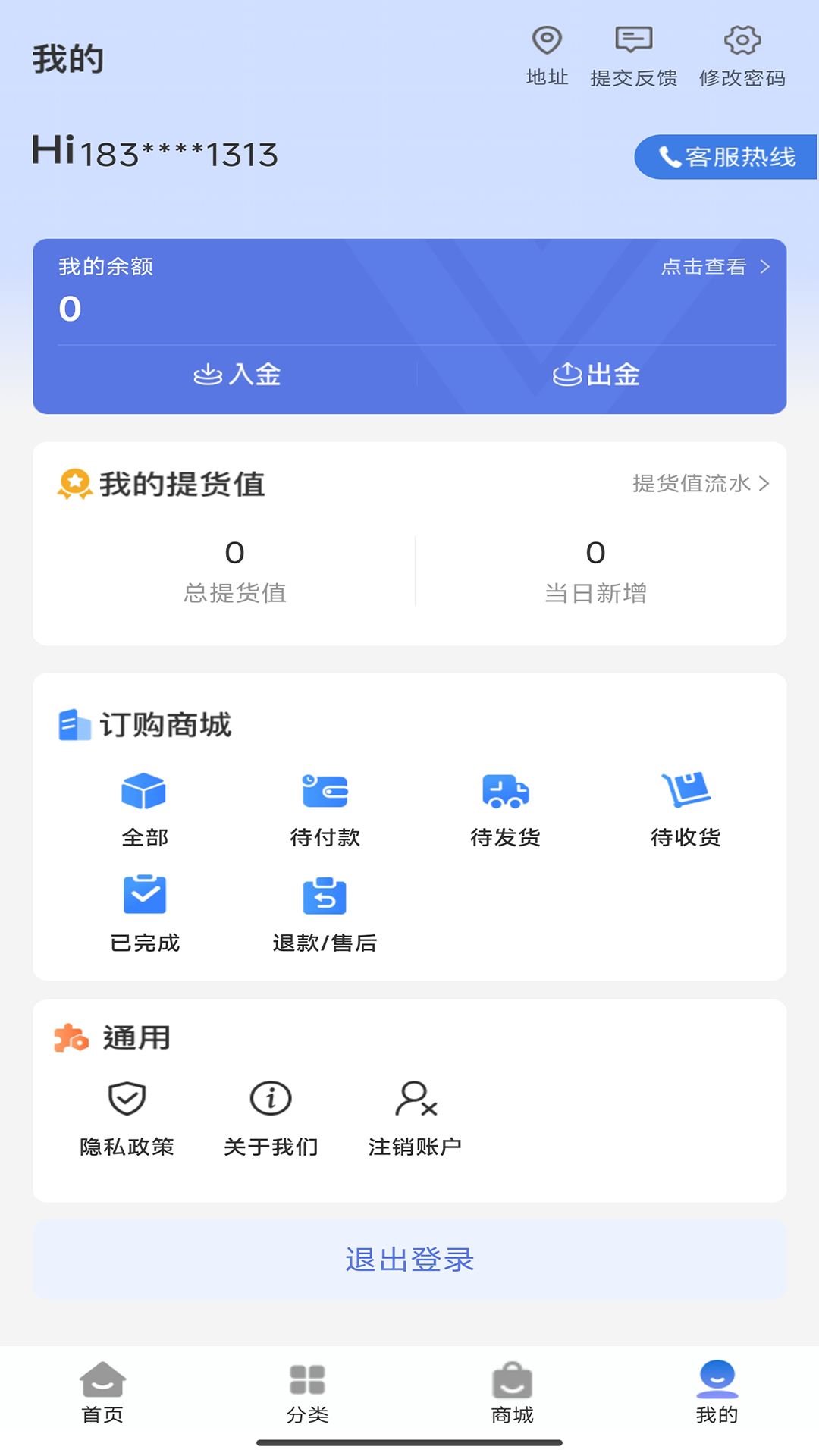Click the 待发货 awaiting shipment icon
Screen dimensions: 819x1456
click(x=505, y=791)
